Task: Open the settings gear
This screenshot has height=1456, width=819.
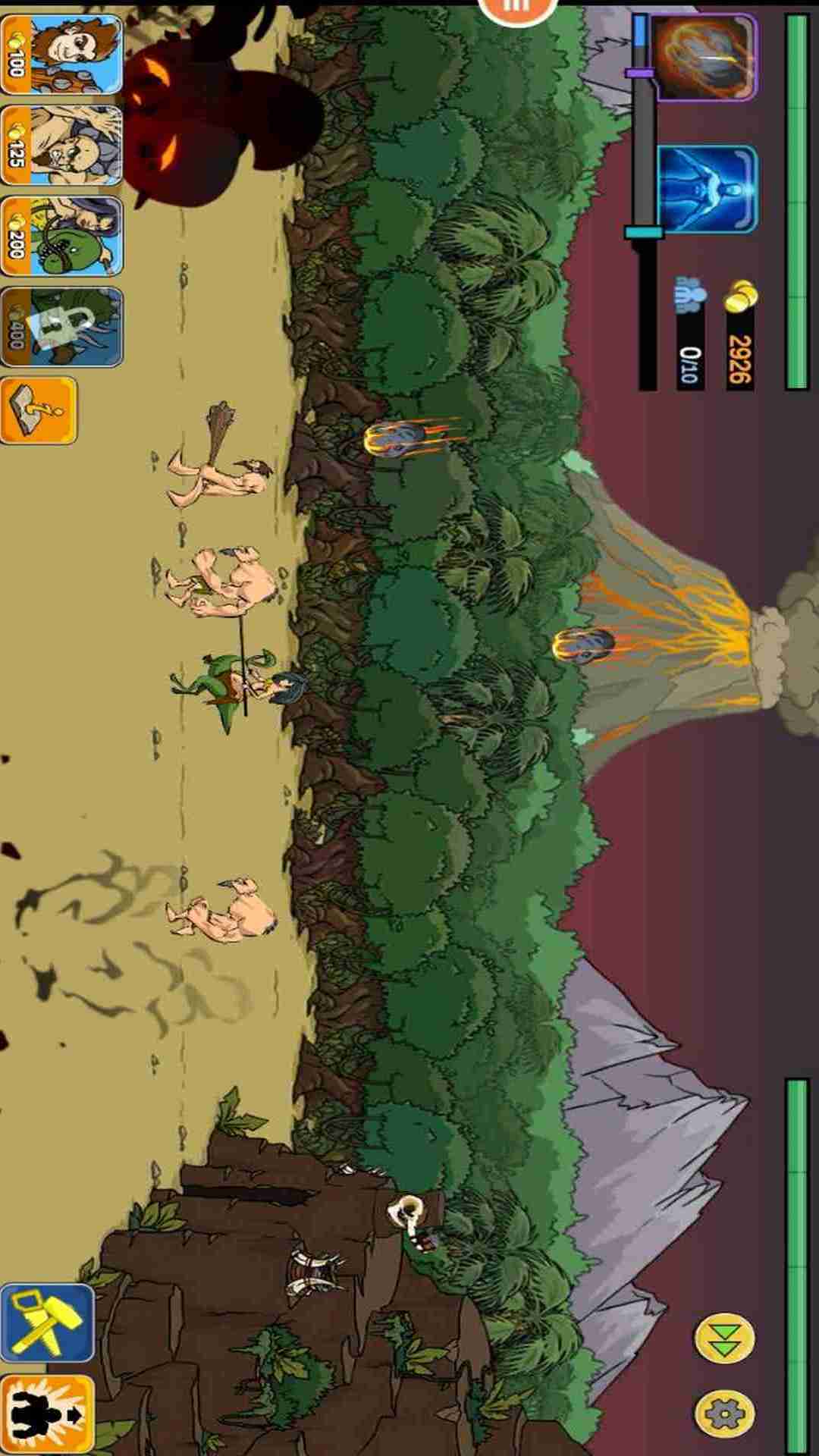Action: point(724,1413)
